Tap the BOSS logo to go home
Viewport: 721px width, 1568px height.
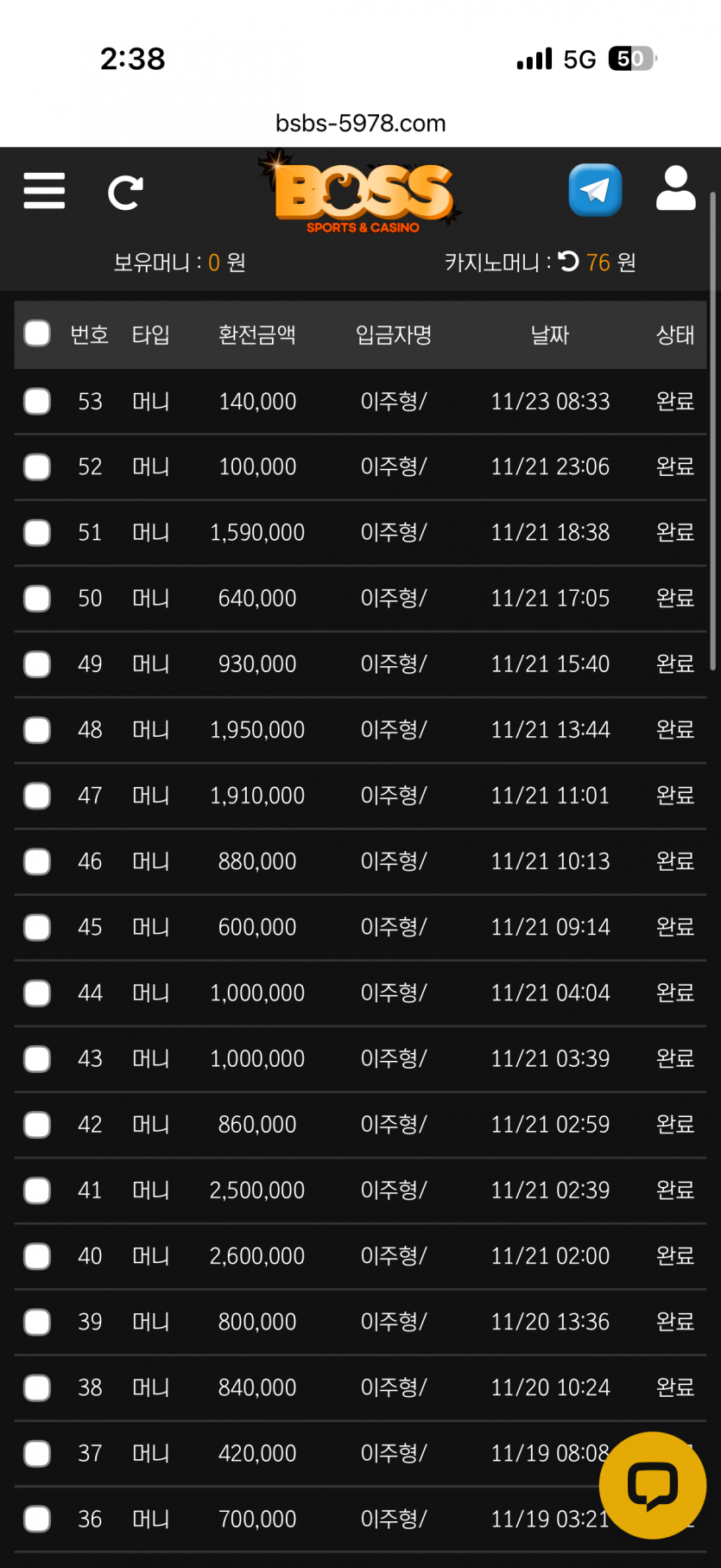pyautogui.click(x=363, y=195)
